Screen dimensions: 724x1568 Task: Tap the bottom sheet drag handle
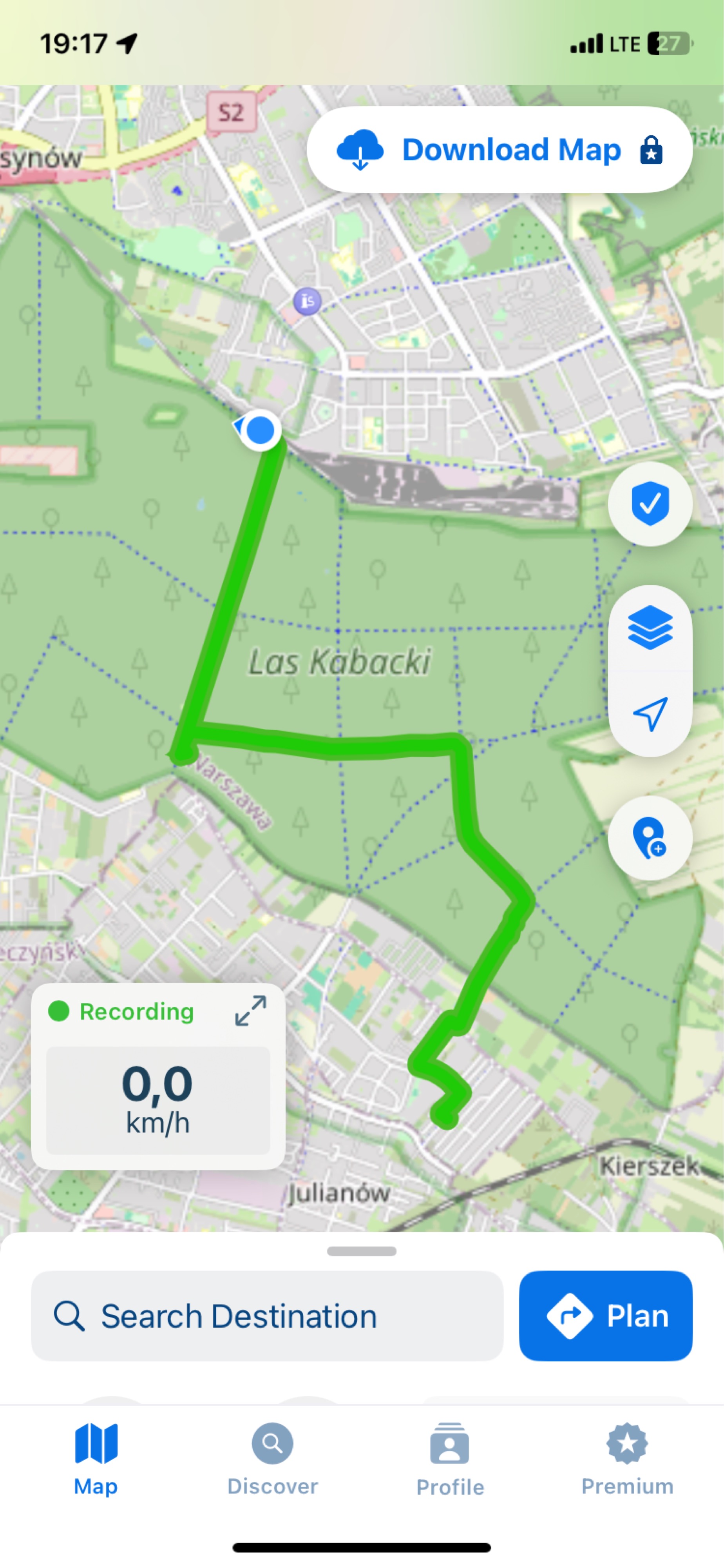pos(361,1252)
